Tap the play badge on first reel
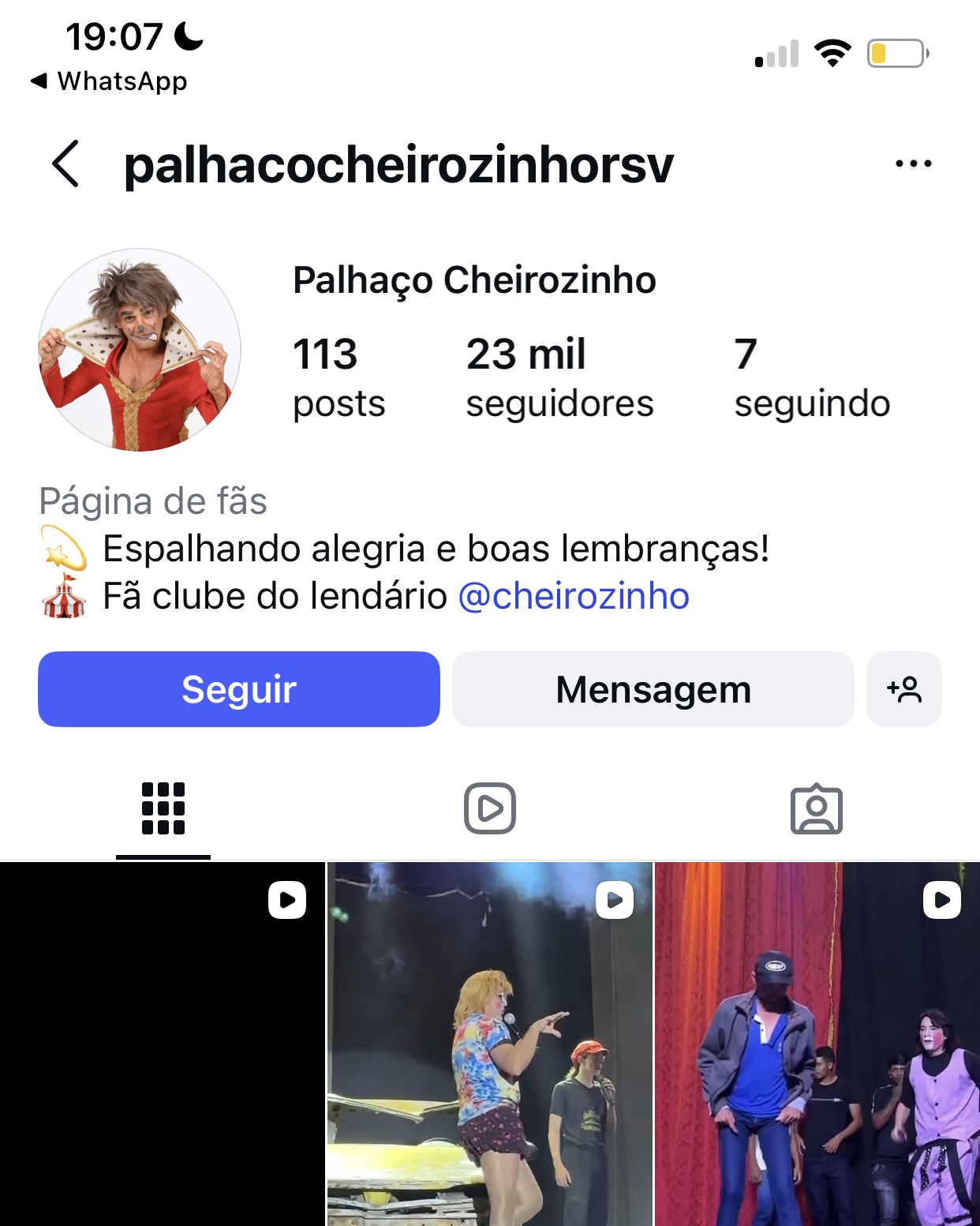The image size is (980, 1226). pos(286,900)
